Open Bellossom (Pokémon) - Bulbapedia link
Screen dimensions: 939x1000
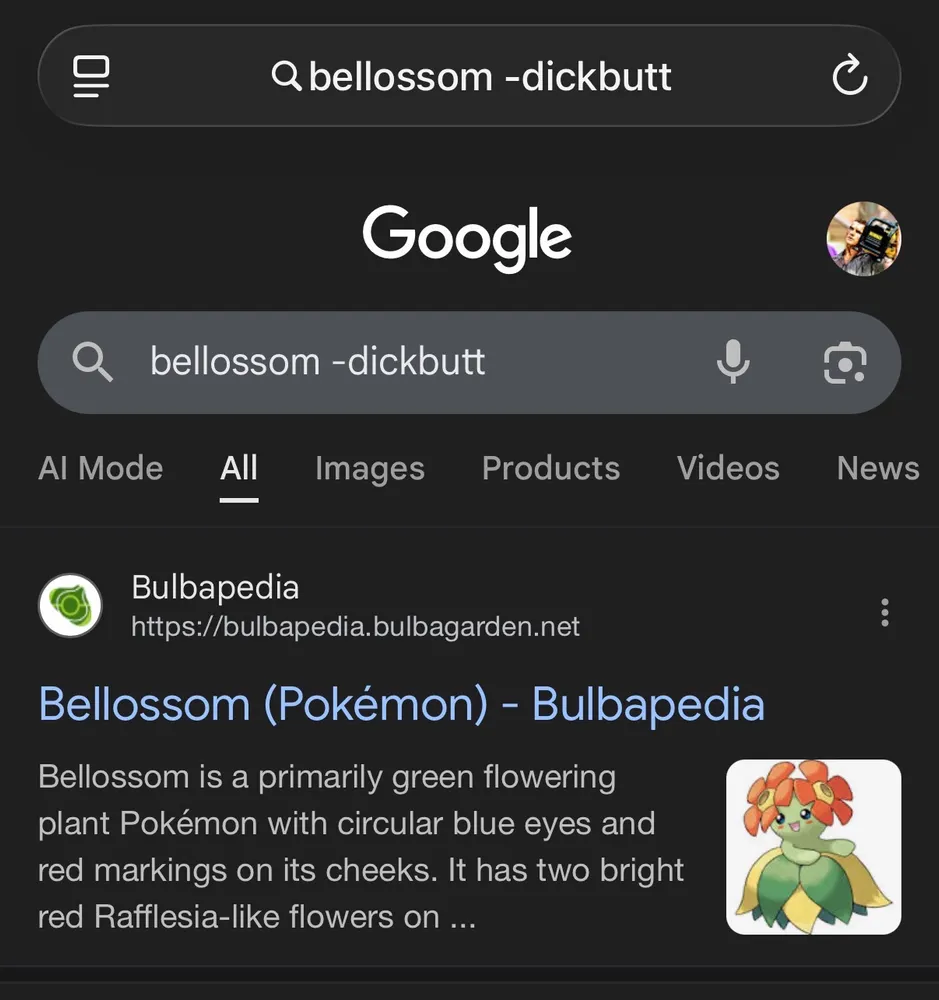401,704
